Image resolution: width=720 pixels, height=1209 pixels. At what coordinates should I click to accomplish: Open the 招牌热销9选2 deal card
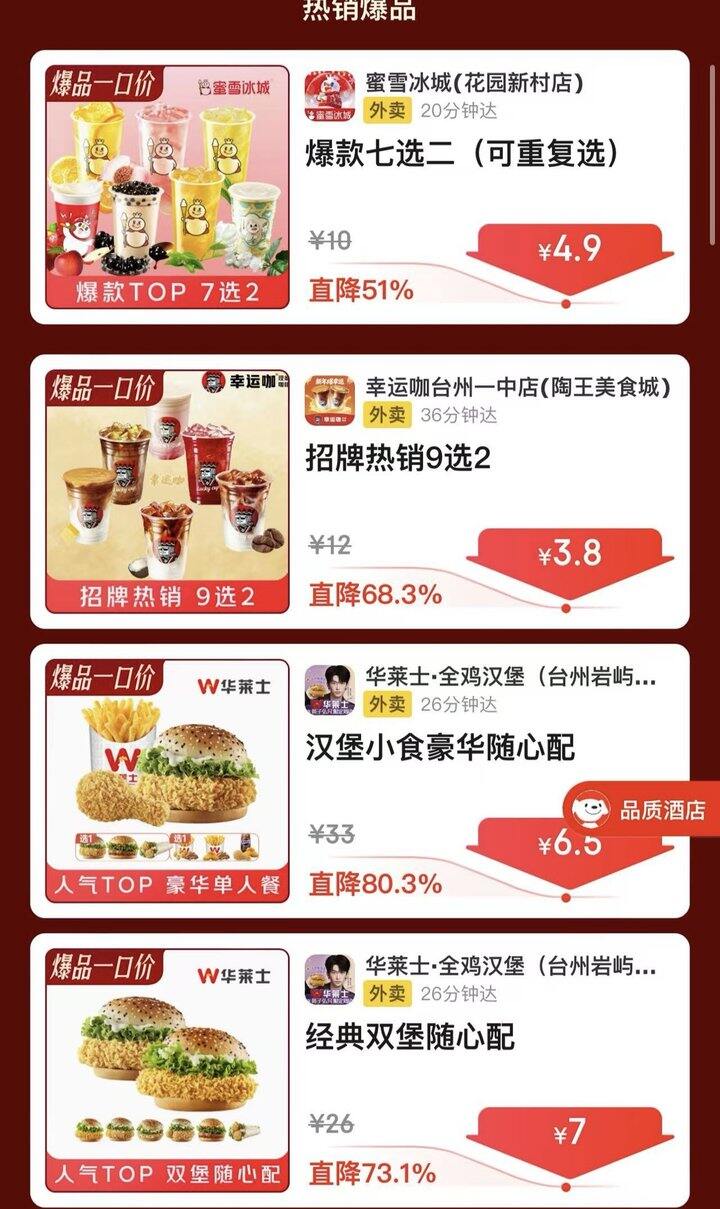coord(398,458)
